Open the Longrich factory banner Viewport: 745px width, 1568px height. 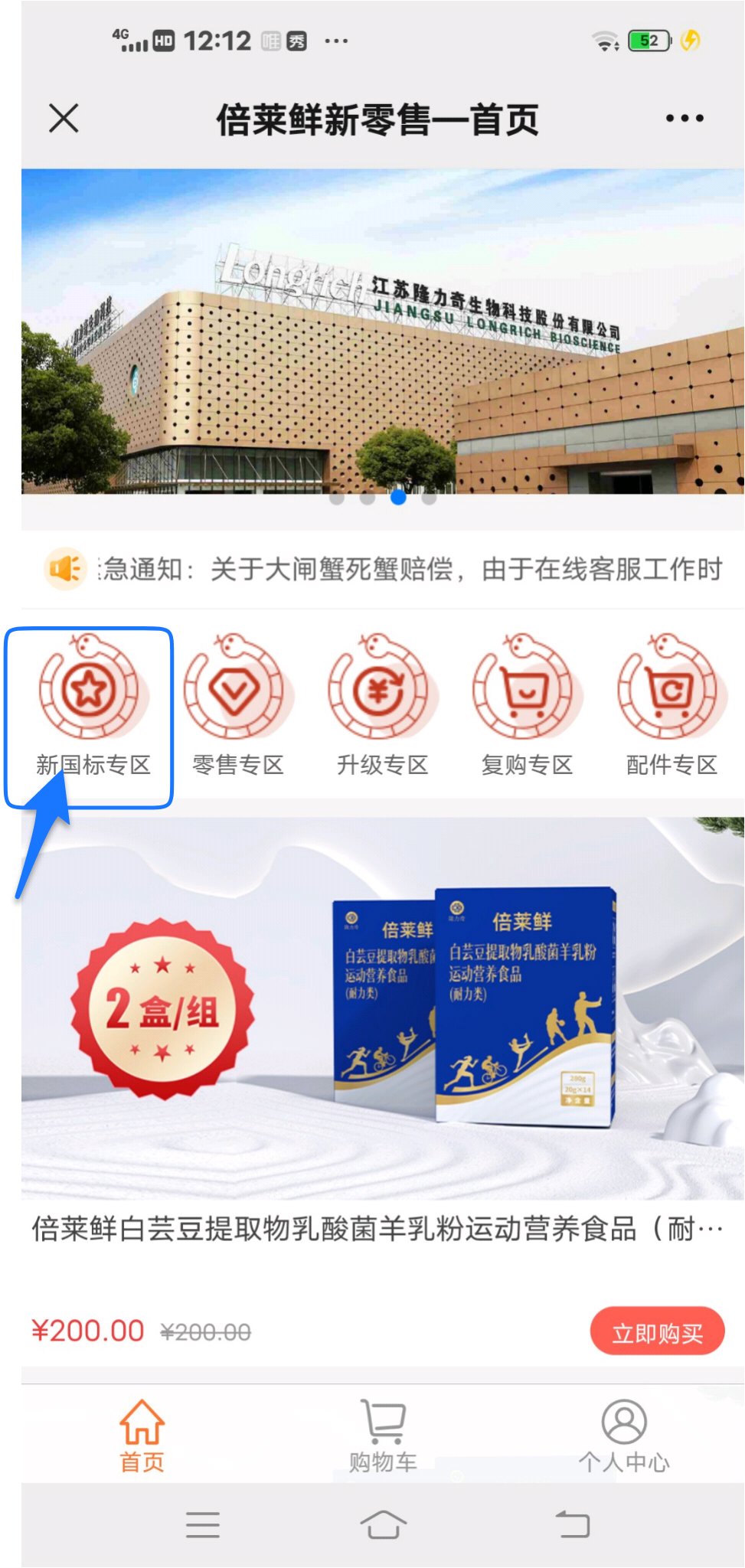[x=383, y=333]
